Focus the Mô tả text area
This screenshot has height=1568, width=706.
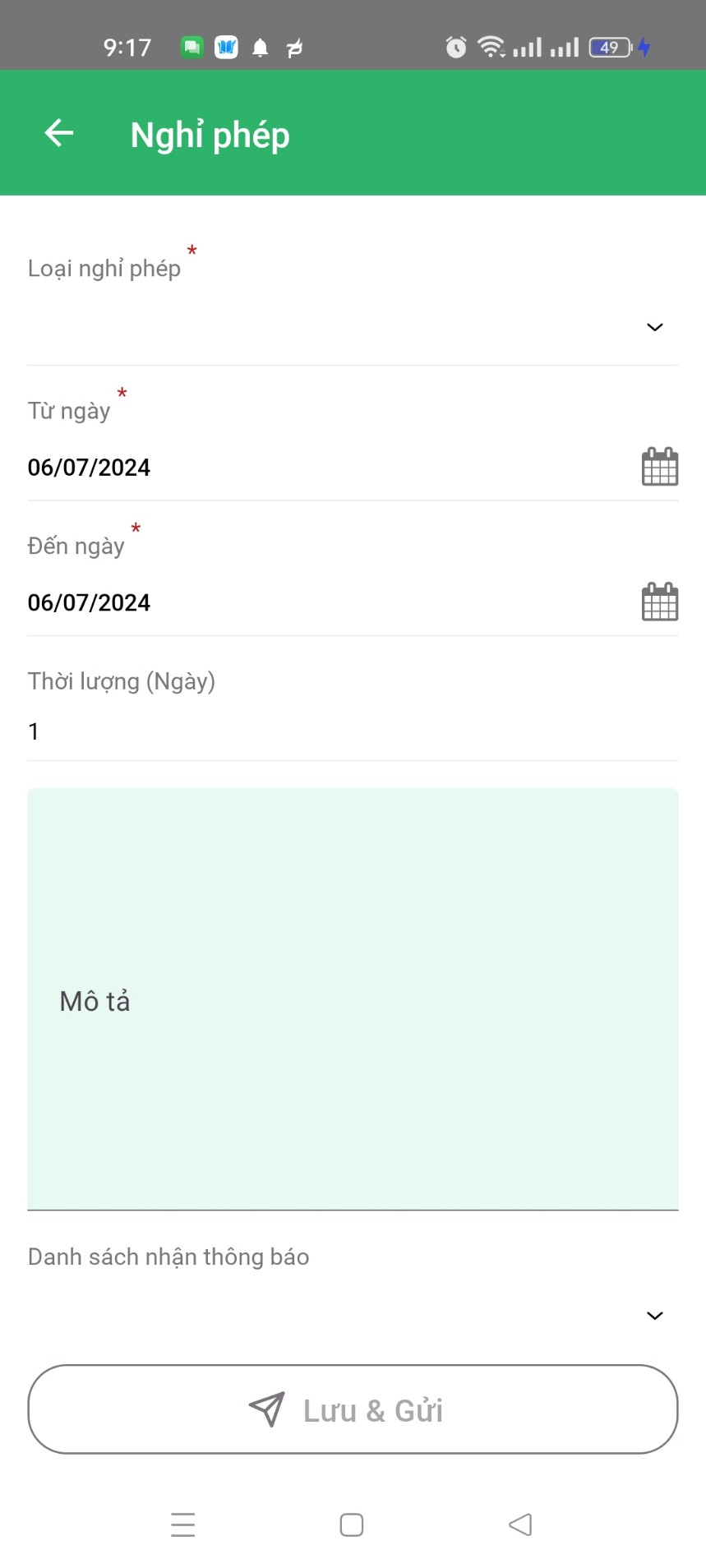click(x=352, y=998)
